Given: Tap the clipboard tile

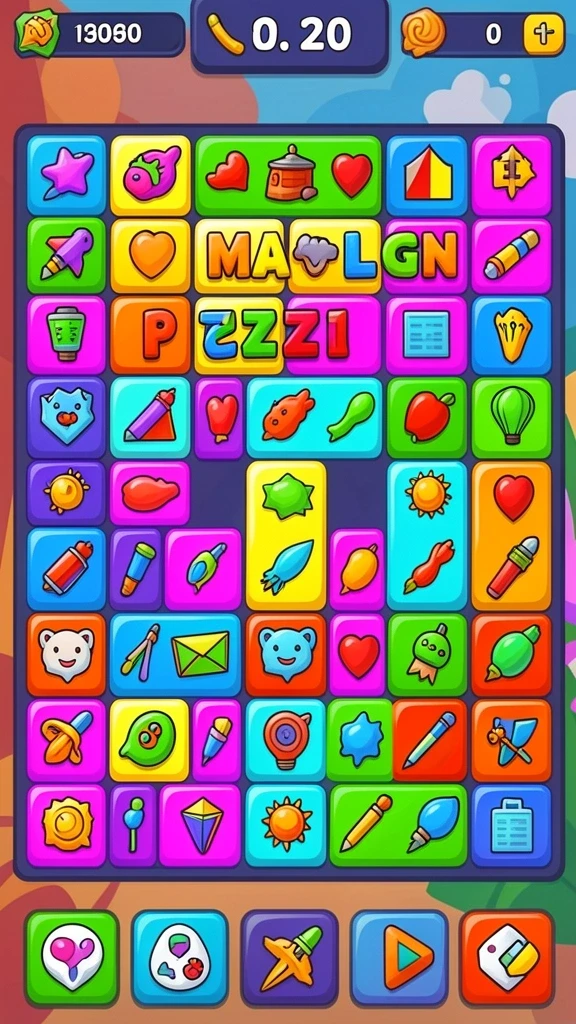Looking at the screenshot, I should [511, 825].
